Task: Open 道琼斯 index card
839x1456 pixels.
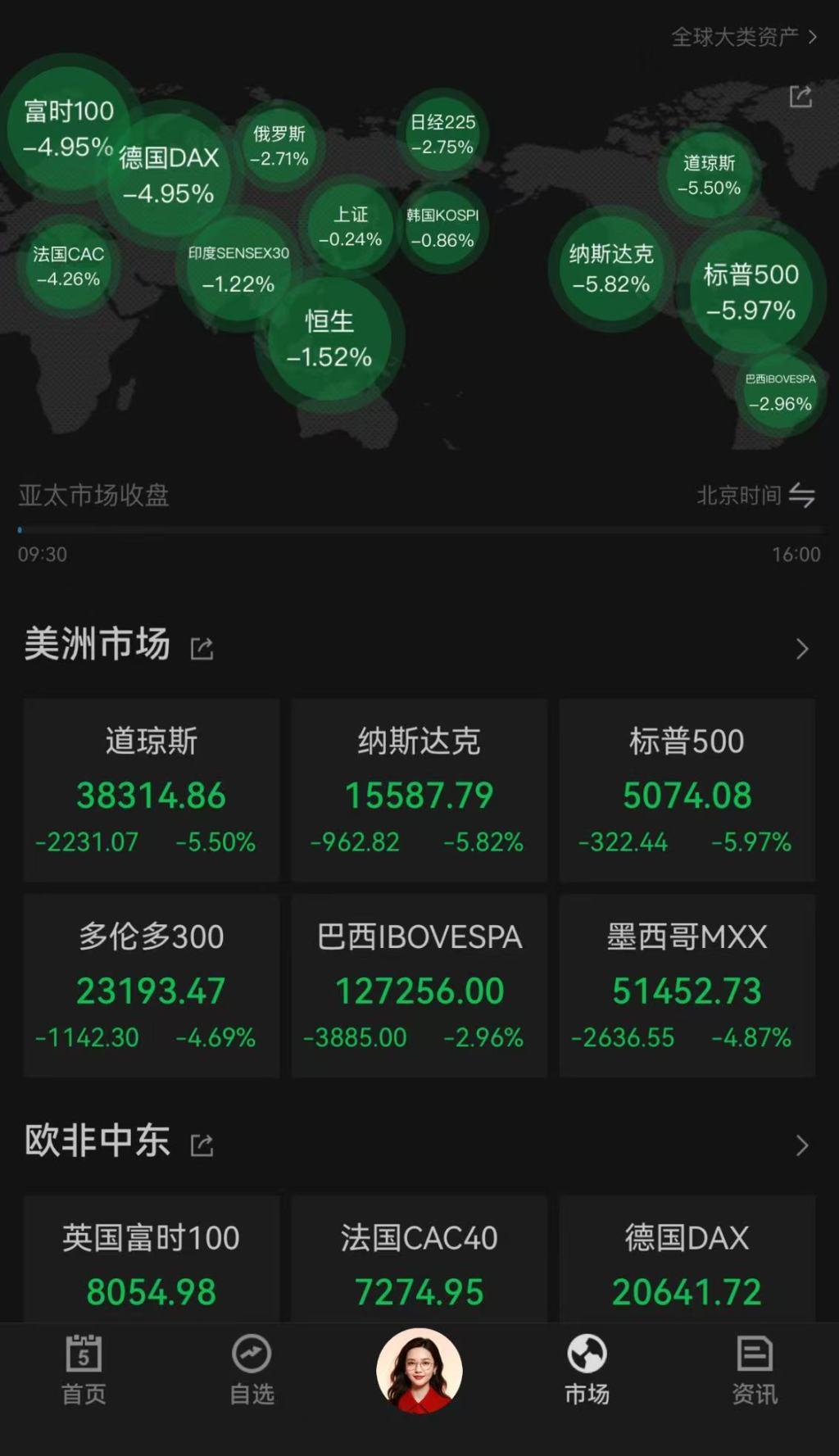Action: (152, 790)
